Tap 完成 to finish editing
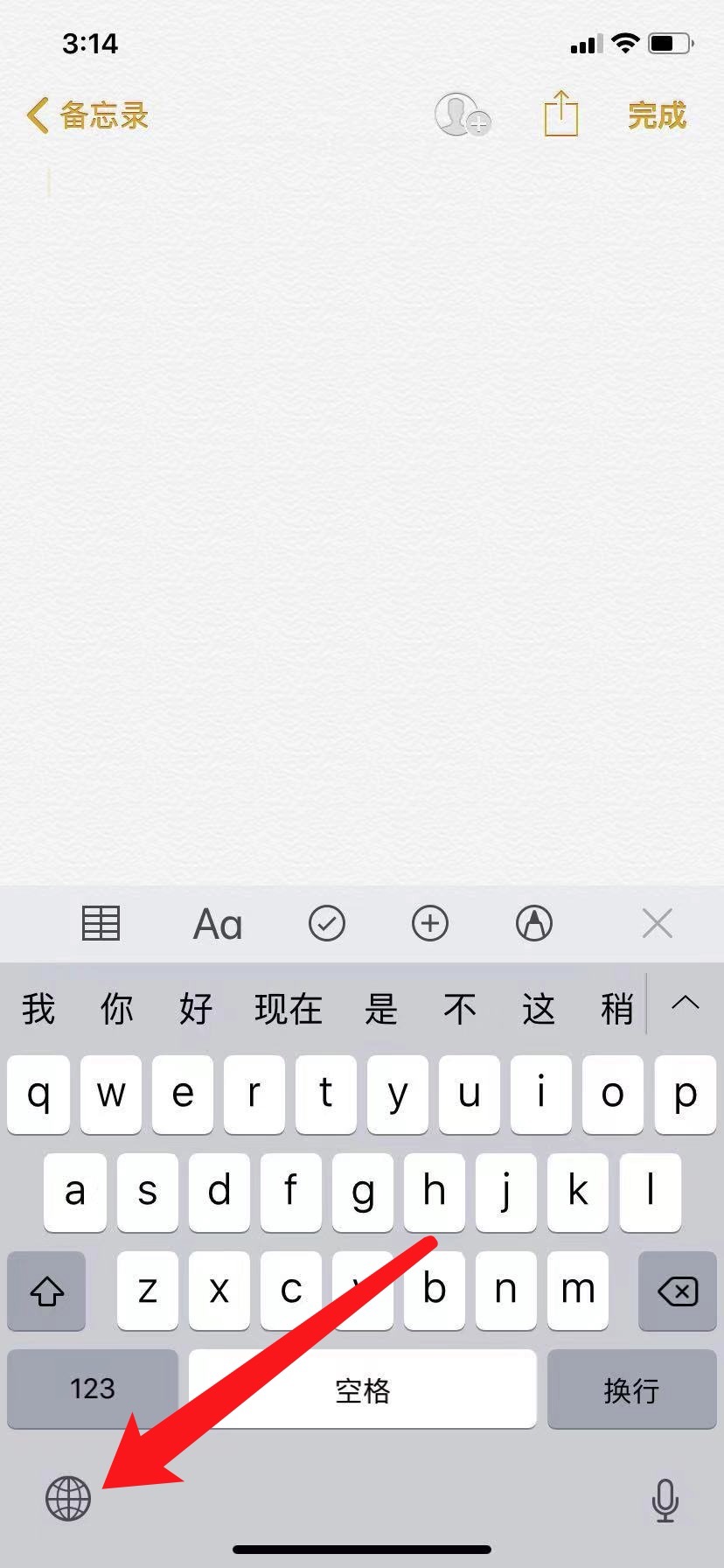This screenshot has width=724, height=1568. [x=657, y=115]
